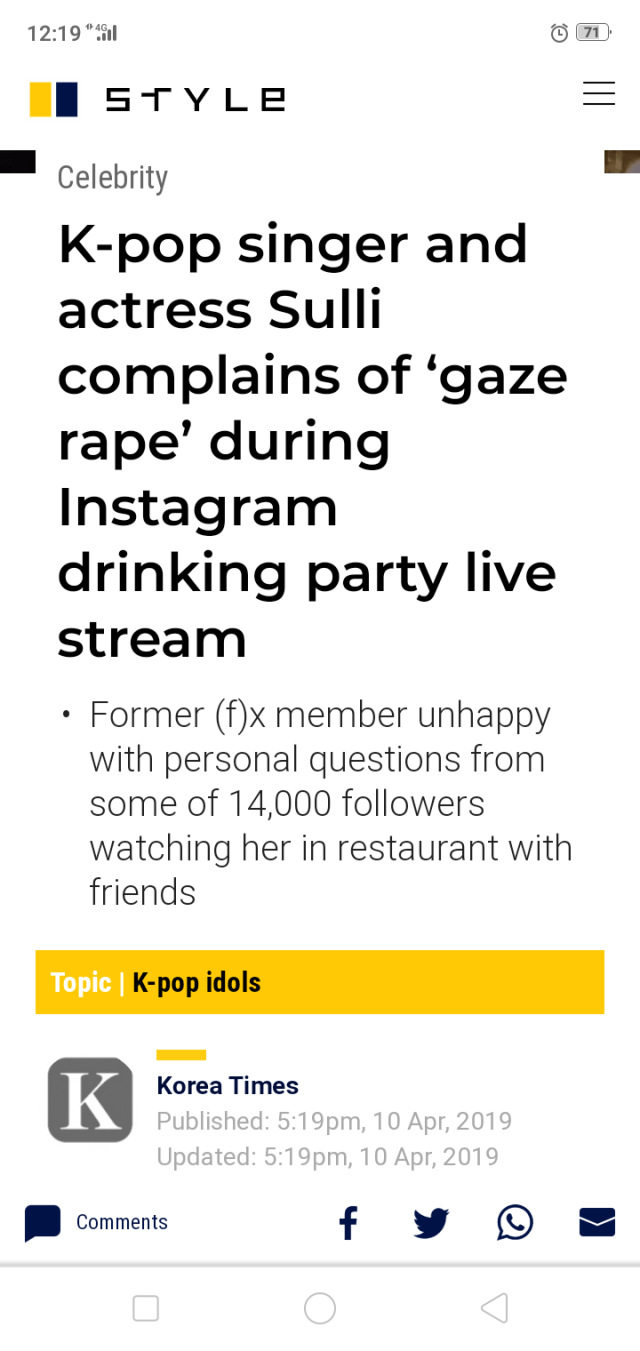Tap the system home button
The height and width of the screenshot is (1351, 640).
point(320,1307)
